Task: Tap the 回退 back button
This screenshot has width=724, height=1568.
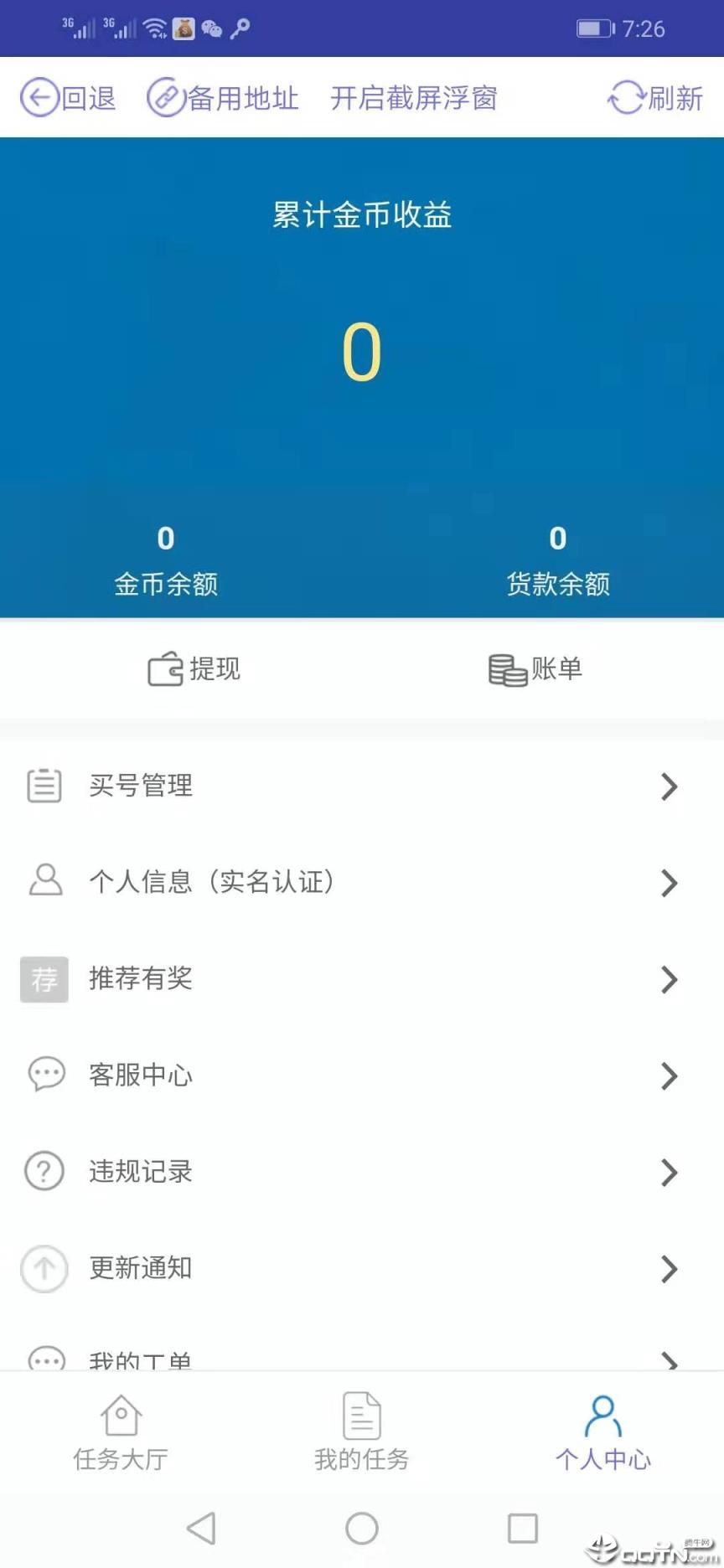Action: coord(69,97)
